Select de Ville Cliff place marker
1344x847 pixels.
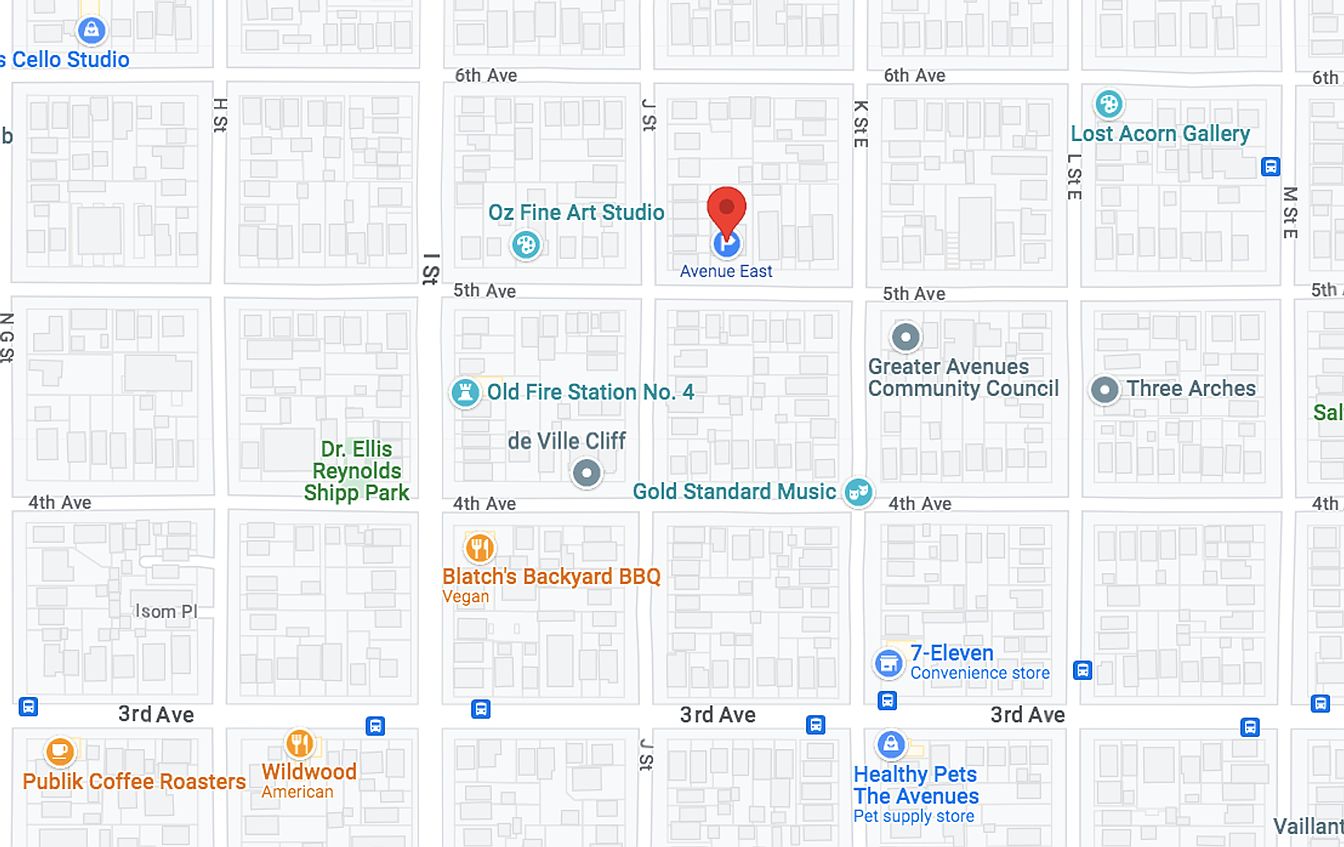[x=587, y=473]
